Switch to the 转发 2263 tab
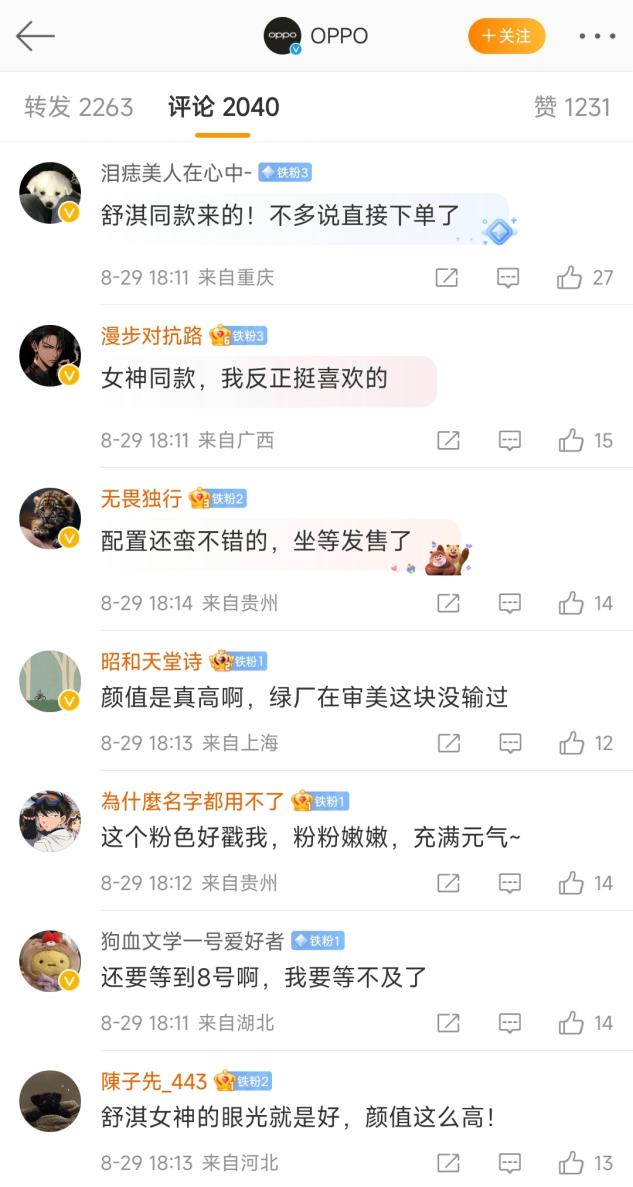This screenshot has width=633, height=1187. point(79,107)
